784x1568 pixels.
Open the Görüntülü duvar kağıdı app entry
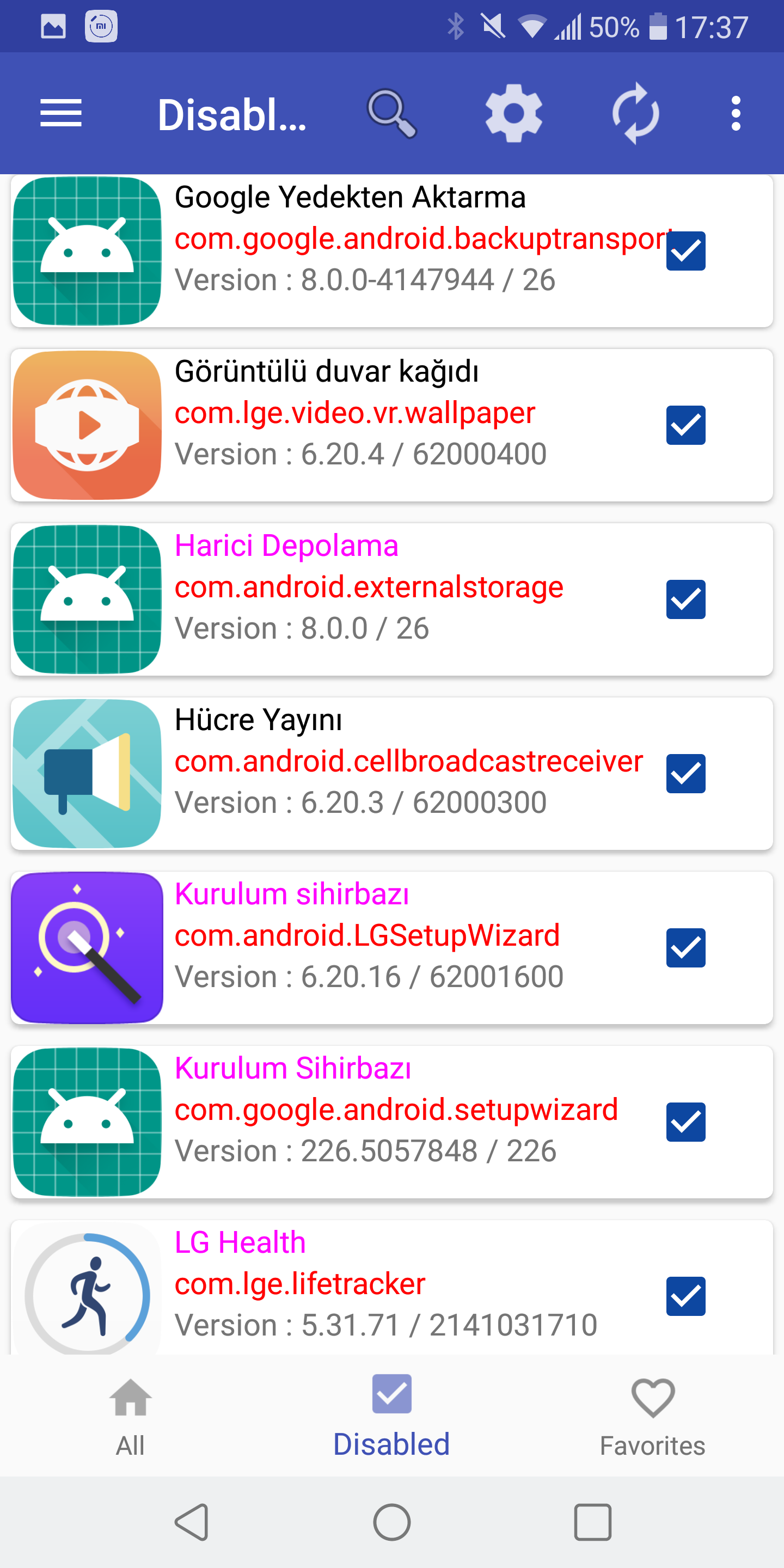click(392, 425)
